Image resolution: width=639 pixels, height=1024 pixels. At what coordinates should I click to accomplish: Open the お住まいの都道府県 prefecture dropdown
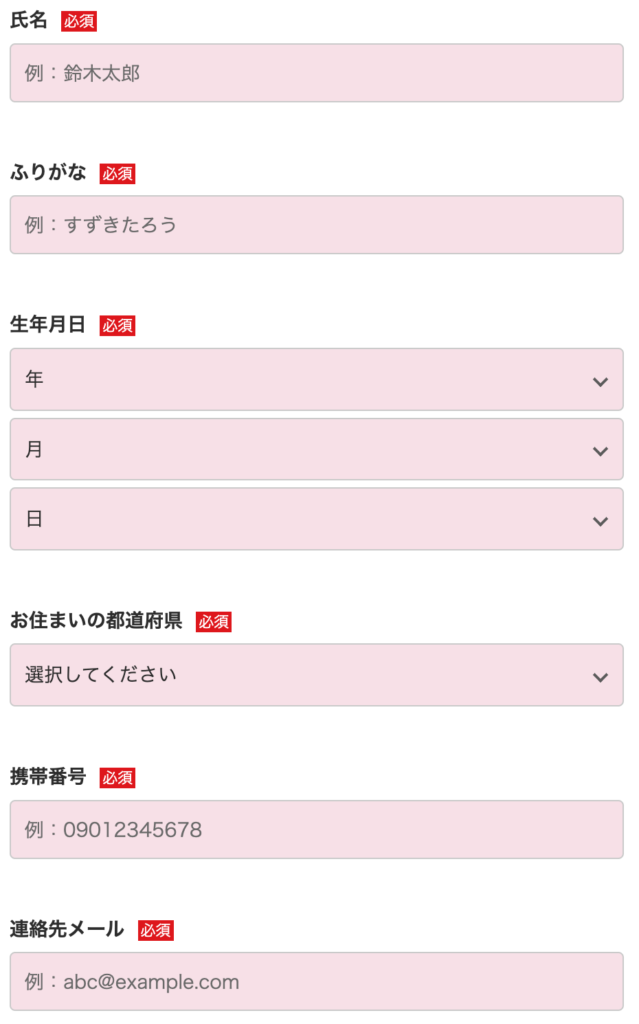(316, 675)
